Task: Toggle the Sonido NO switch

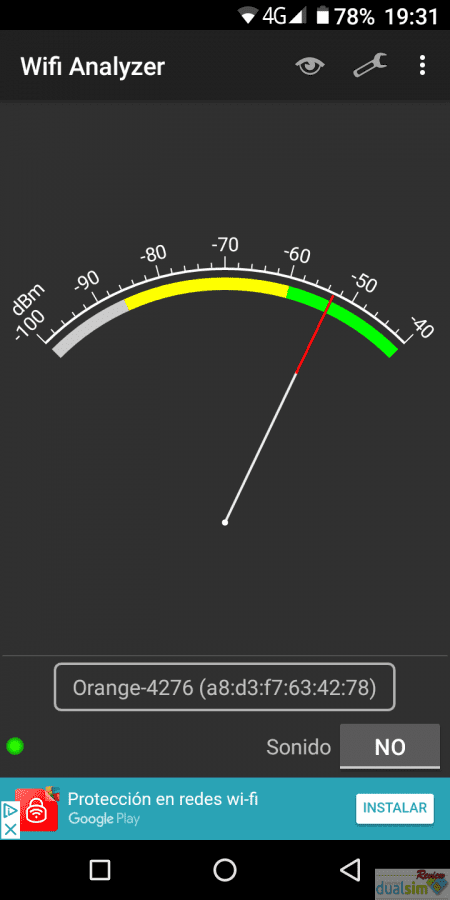Action: 390,746
